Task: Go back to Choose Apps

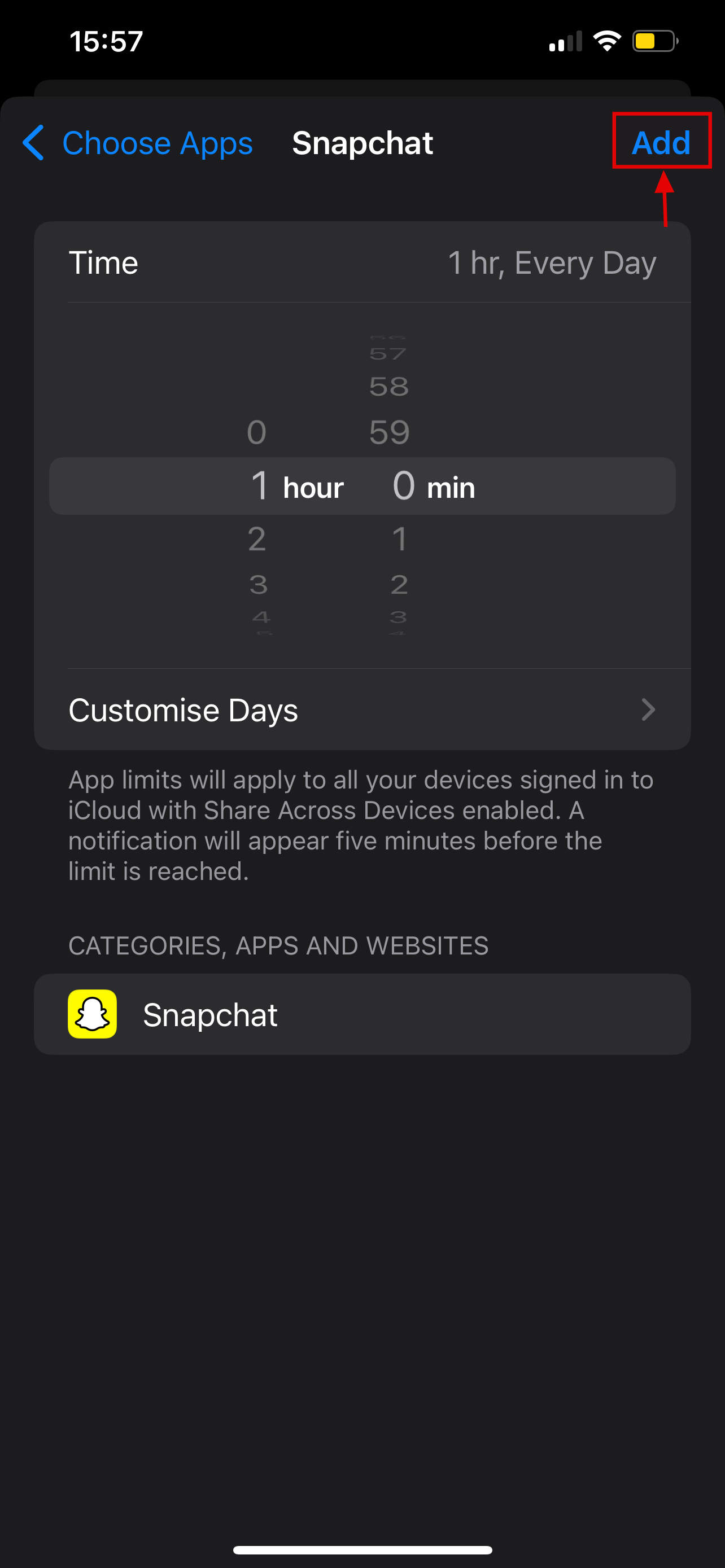Action: (138, 143)
